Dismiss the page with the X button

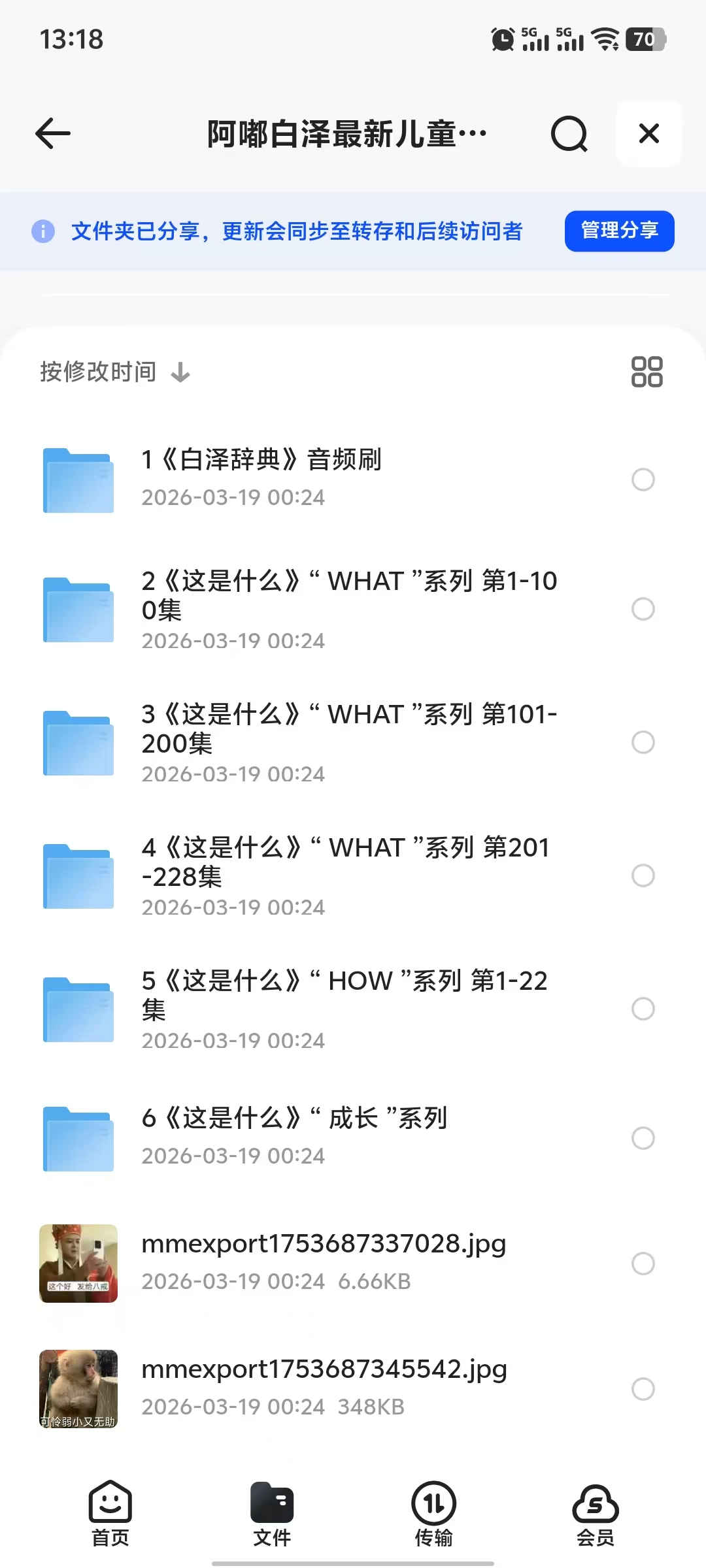[x=647, y=133]
